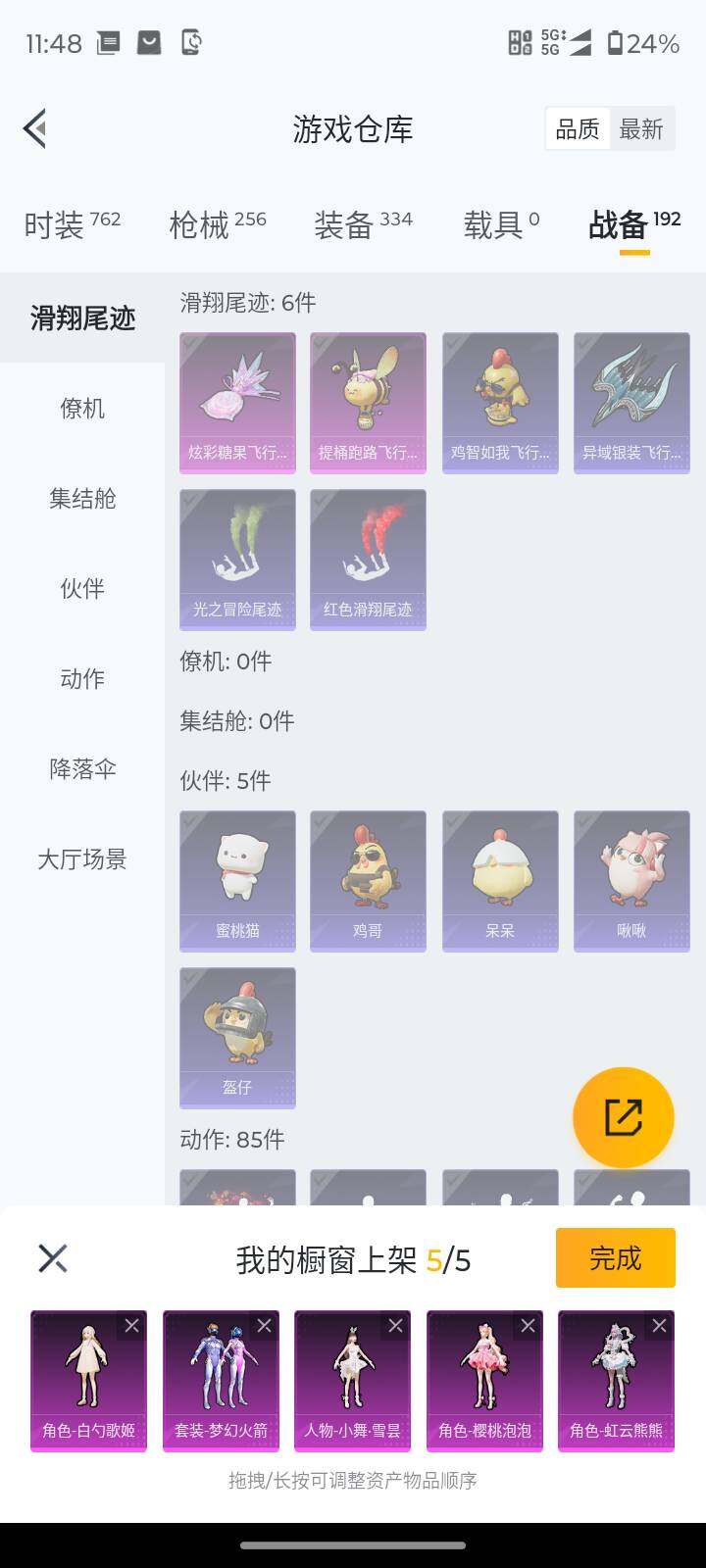Choose the 红色滑翔尾迹 item
Viewport: 706px width, 1568px height.
coord(368,559)
